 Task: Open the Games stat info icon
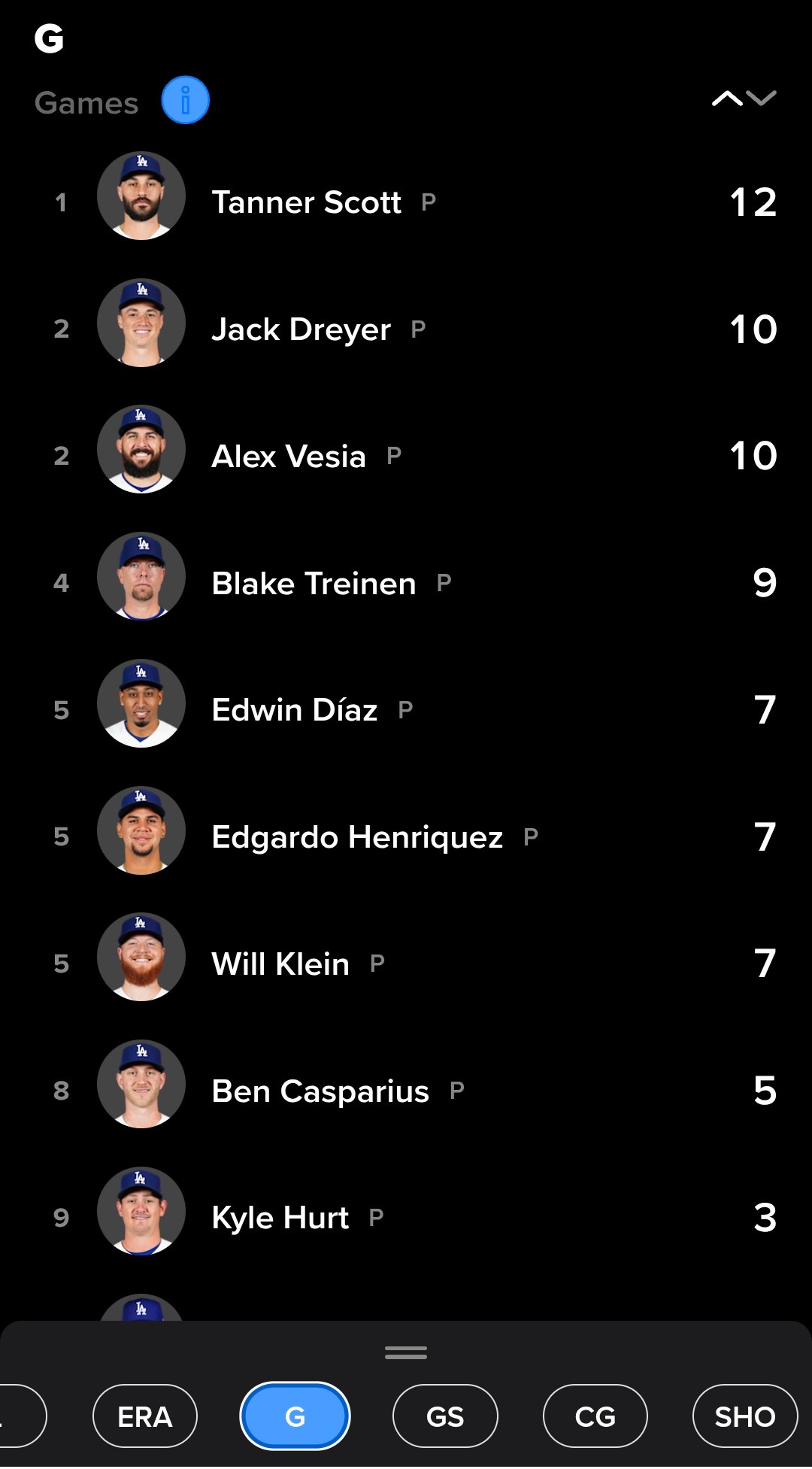click(x=185, y=100)
